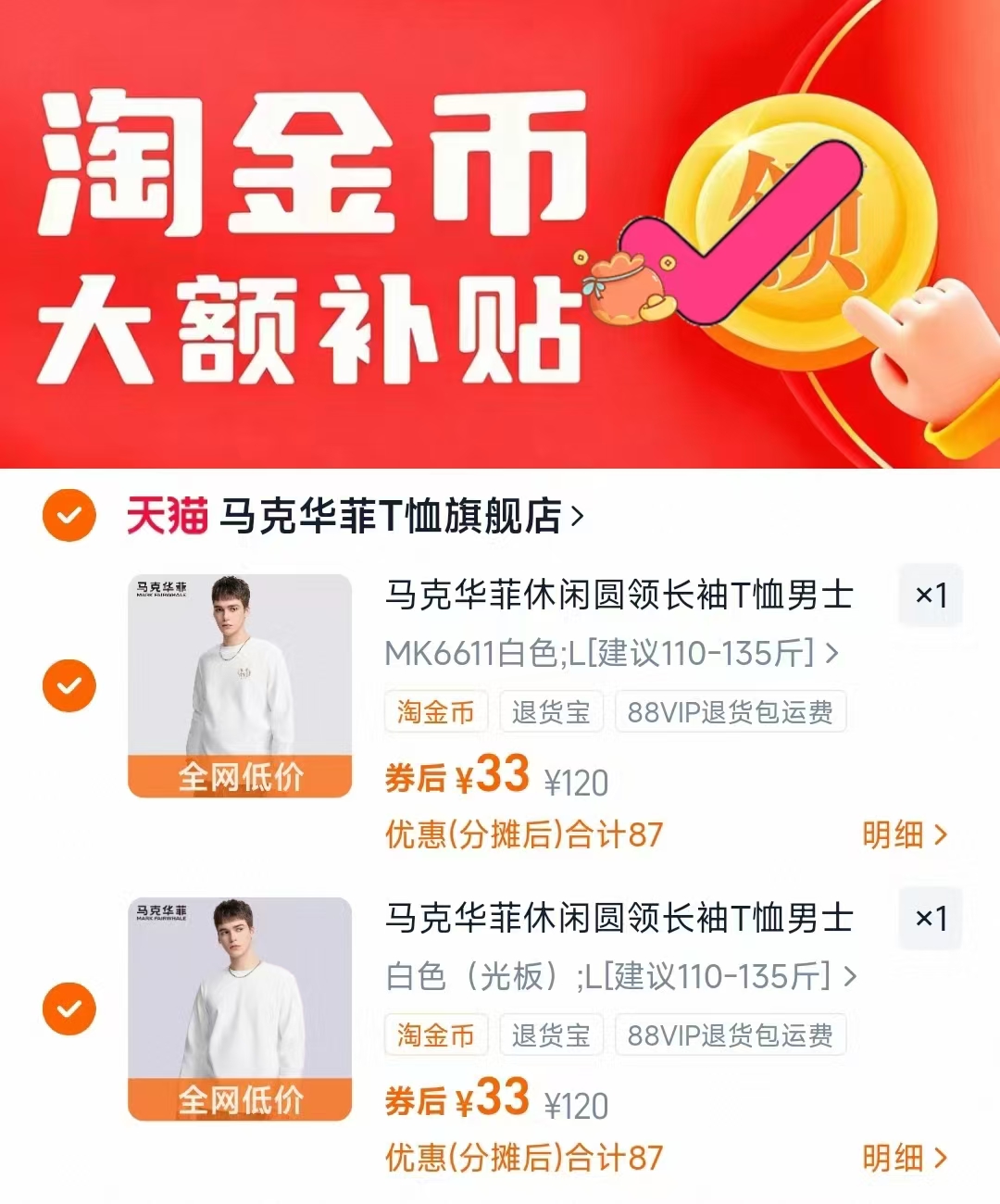Uncheck the second white T-shirt item
Viewport: 1000px width, 1204px height.
[x=69, y=1010]
